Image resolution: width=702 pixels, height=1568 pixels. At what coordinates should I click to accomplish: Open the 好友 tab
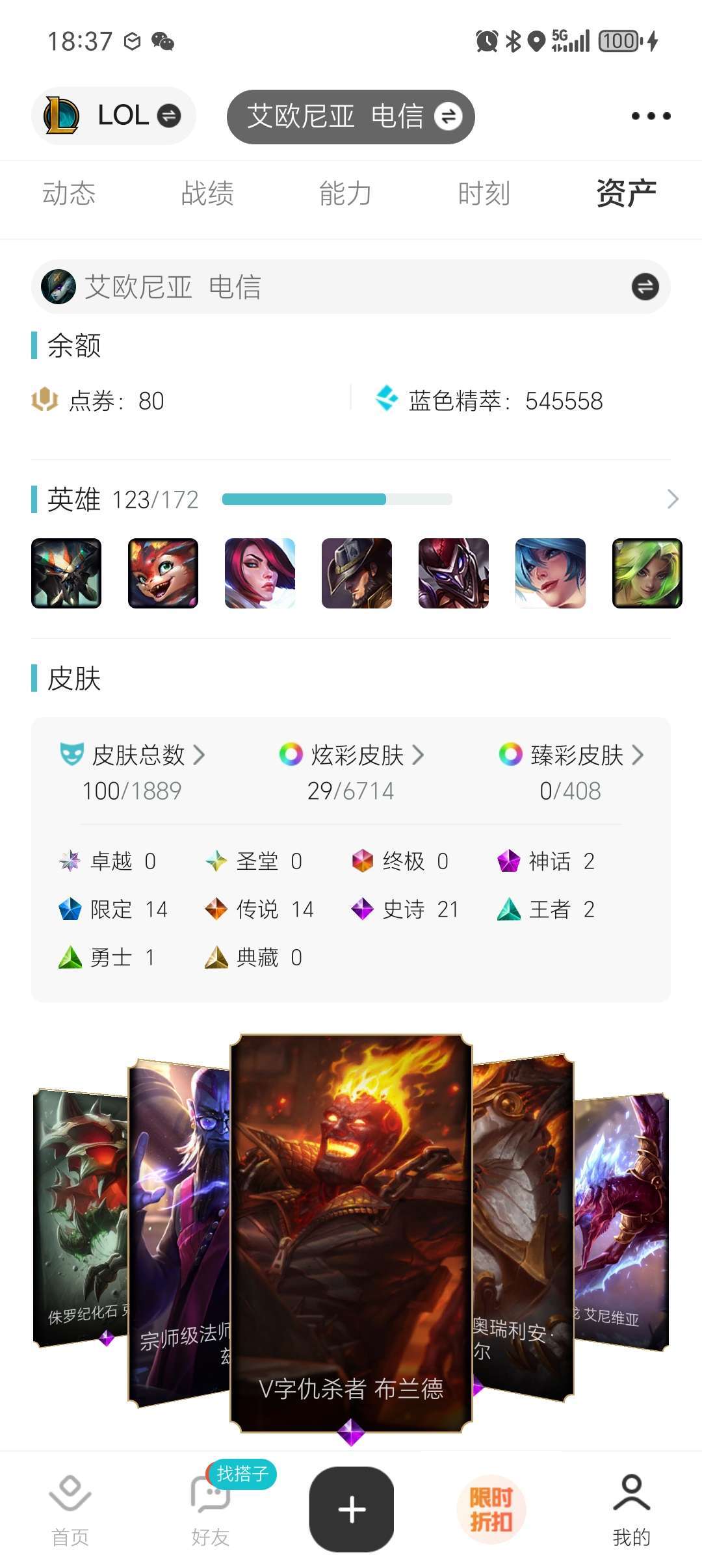211,1511
